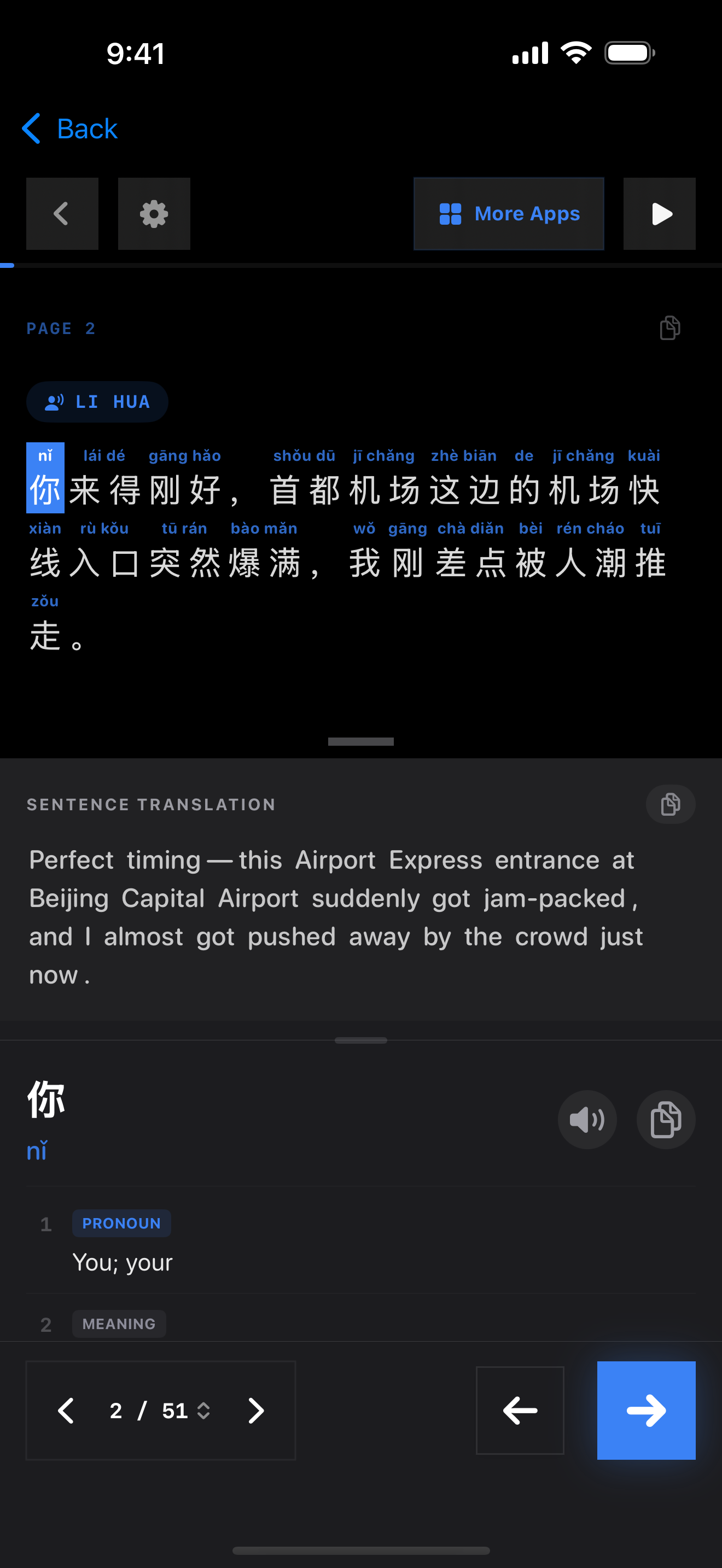Advance to the next word with blue arrow

point(646,1411)
